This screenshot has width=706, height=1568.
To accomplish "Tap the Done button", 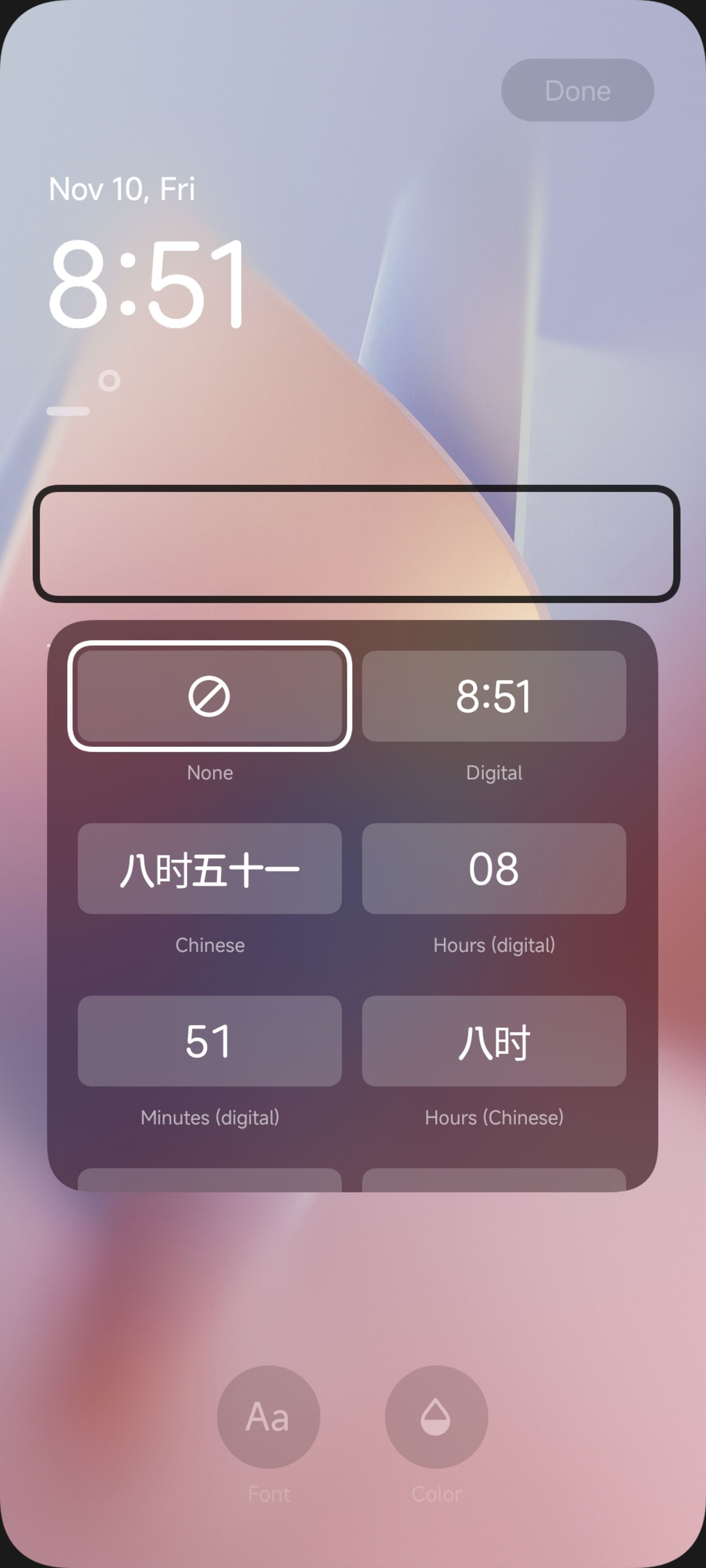I will (x=577, y=90).
